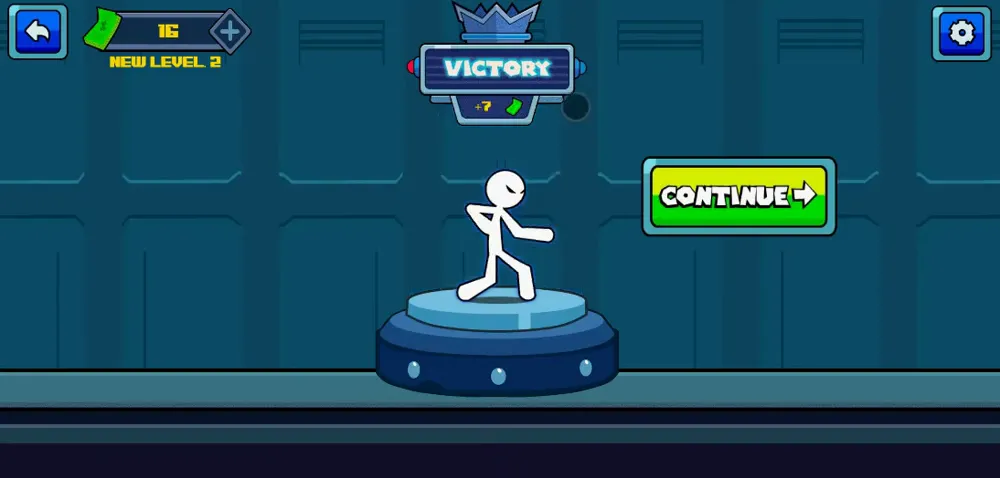
Task: Add more cash with the plus button
Action: pyautogui.click(x=230, y=31)
